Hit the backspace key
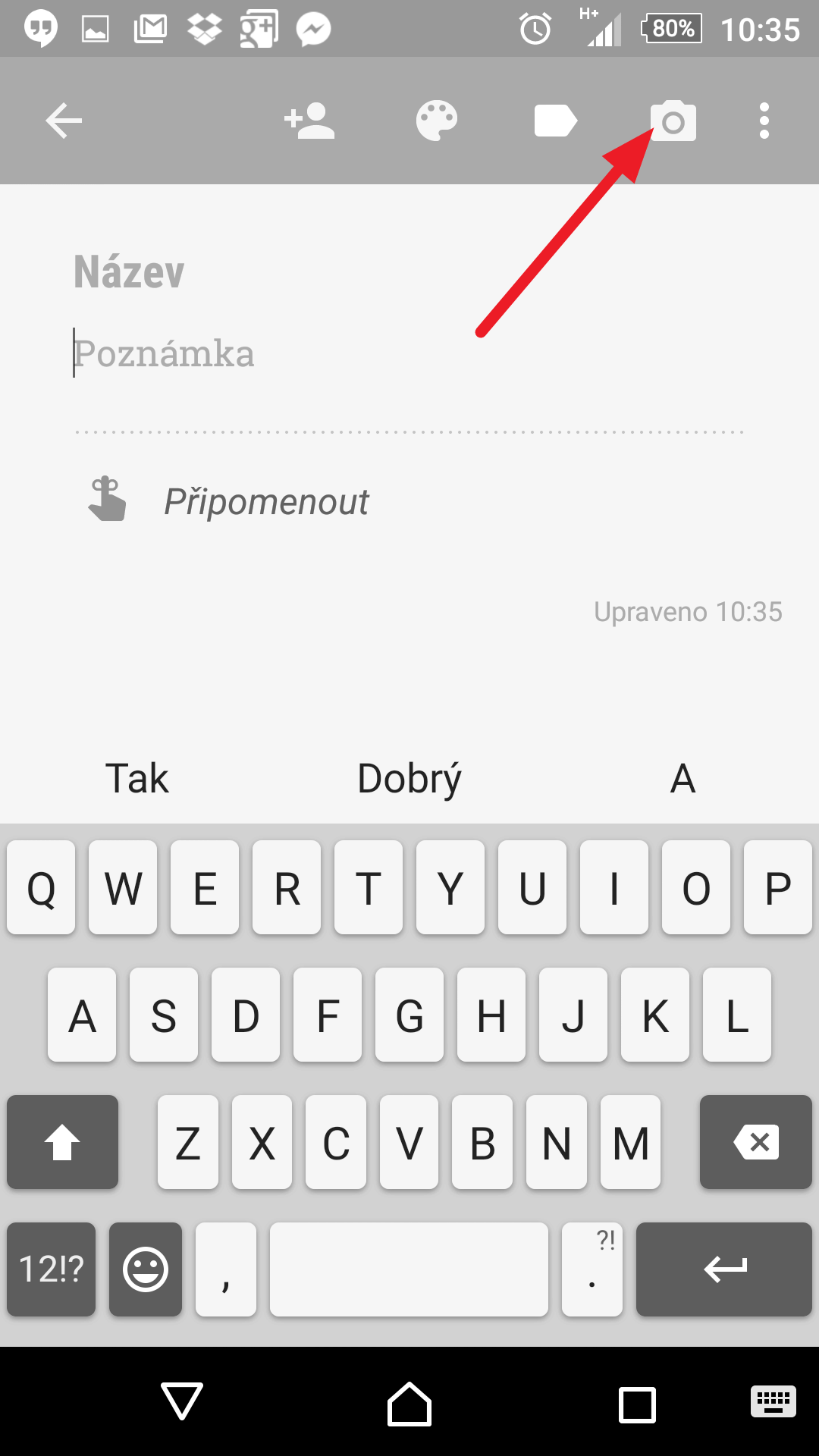The image size is (819, 1456). point(756,1141)
